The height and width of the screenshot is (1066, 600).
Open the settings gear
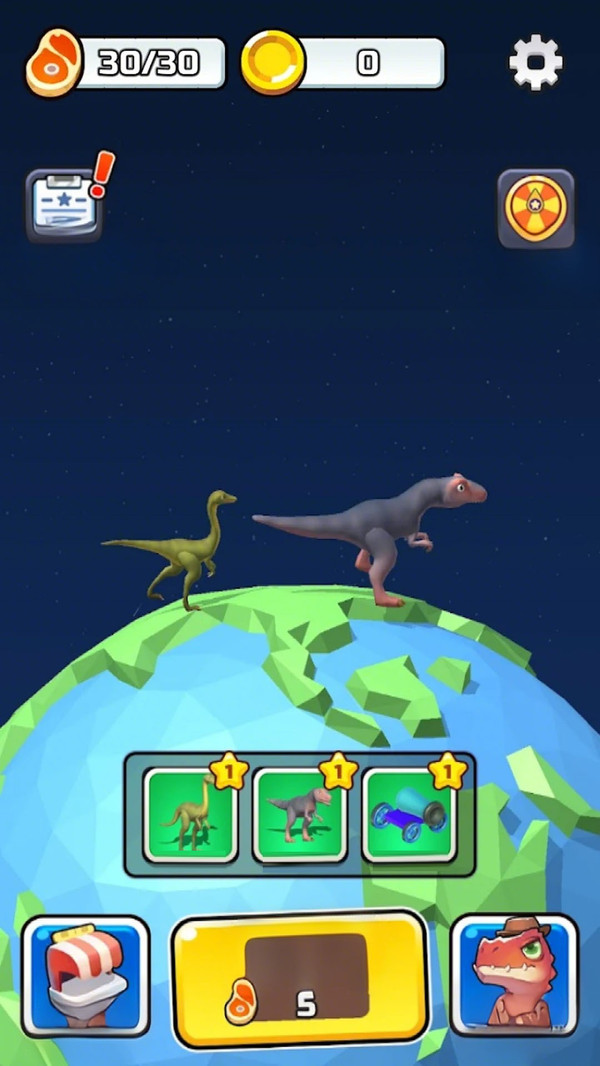[x=536, y=62]
